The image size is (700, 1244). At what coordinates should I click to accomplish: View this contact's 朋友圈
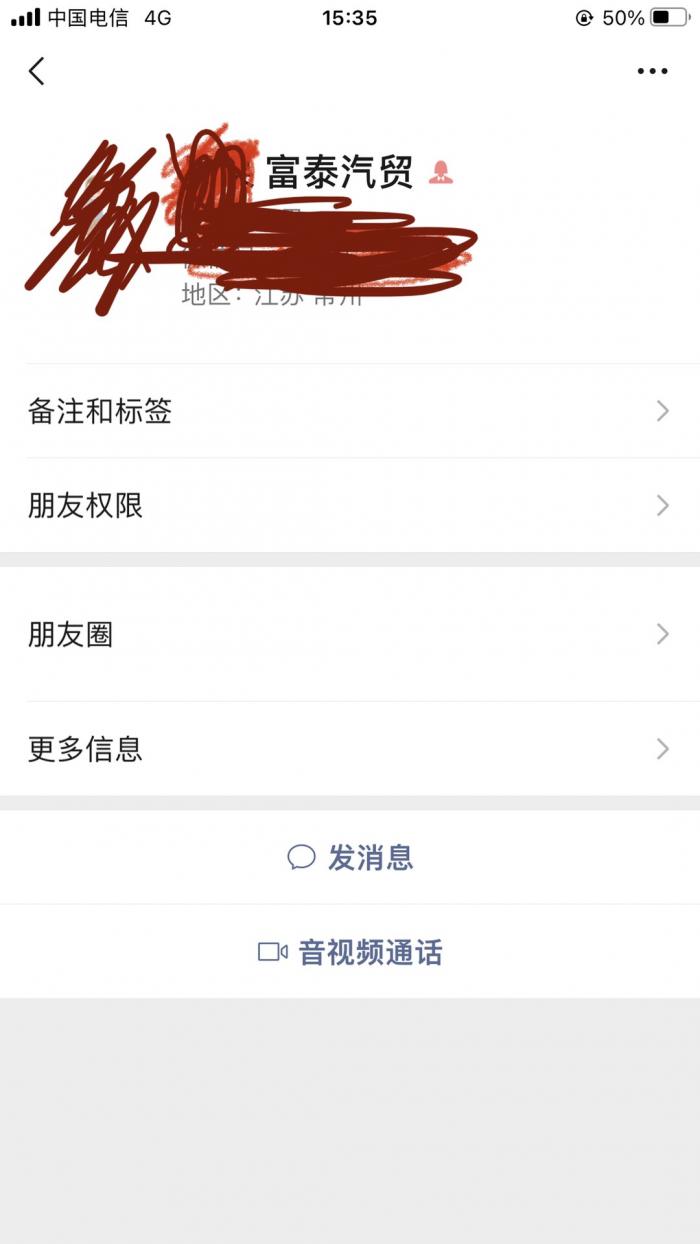click(350, 634)
